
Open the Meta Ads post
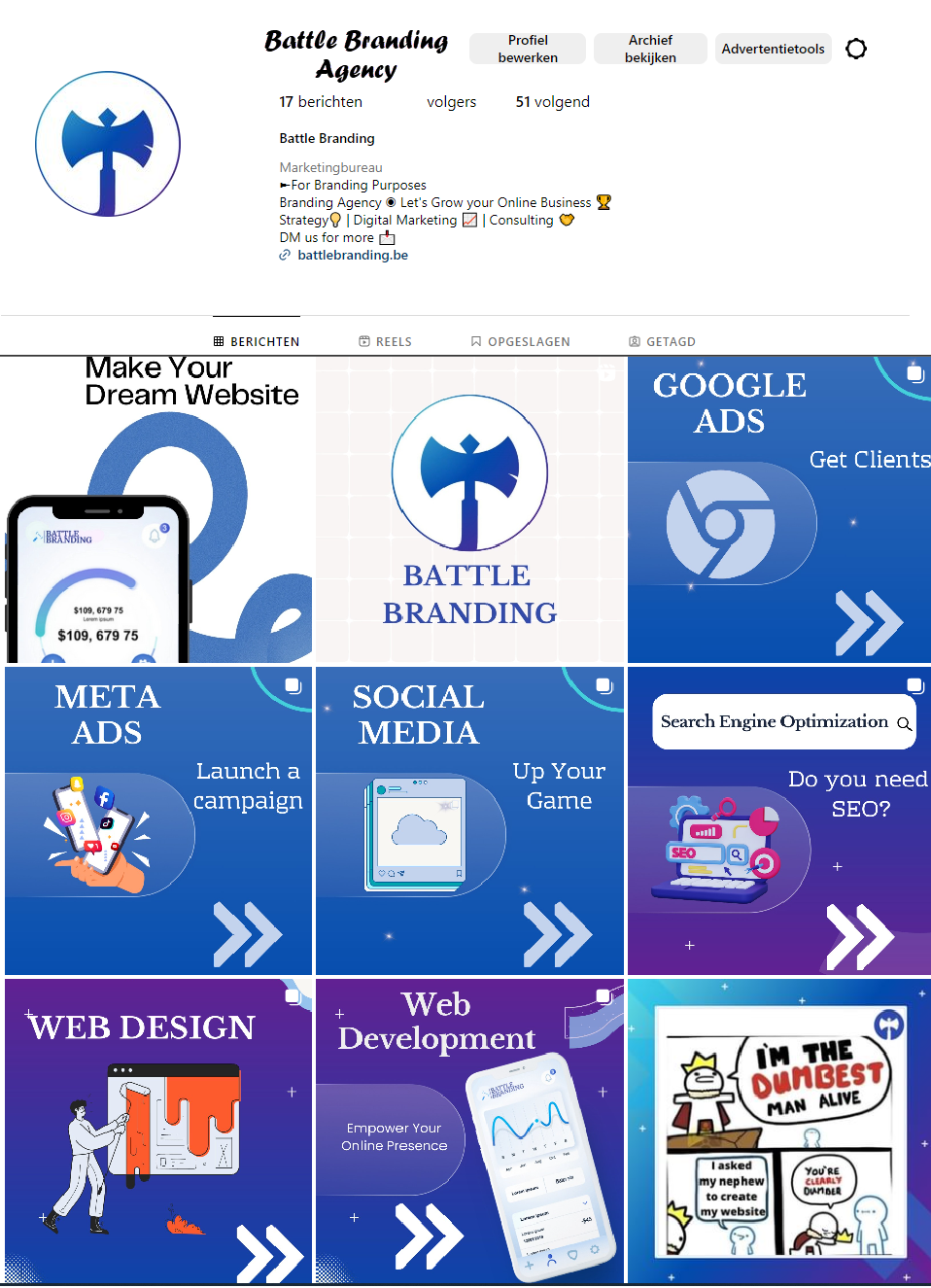158,821
